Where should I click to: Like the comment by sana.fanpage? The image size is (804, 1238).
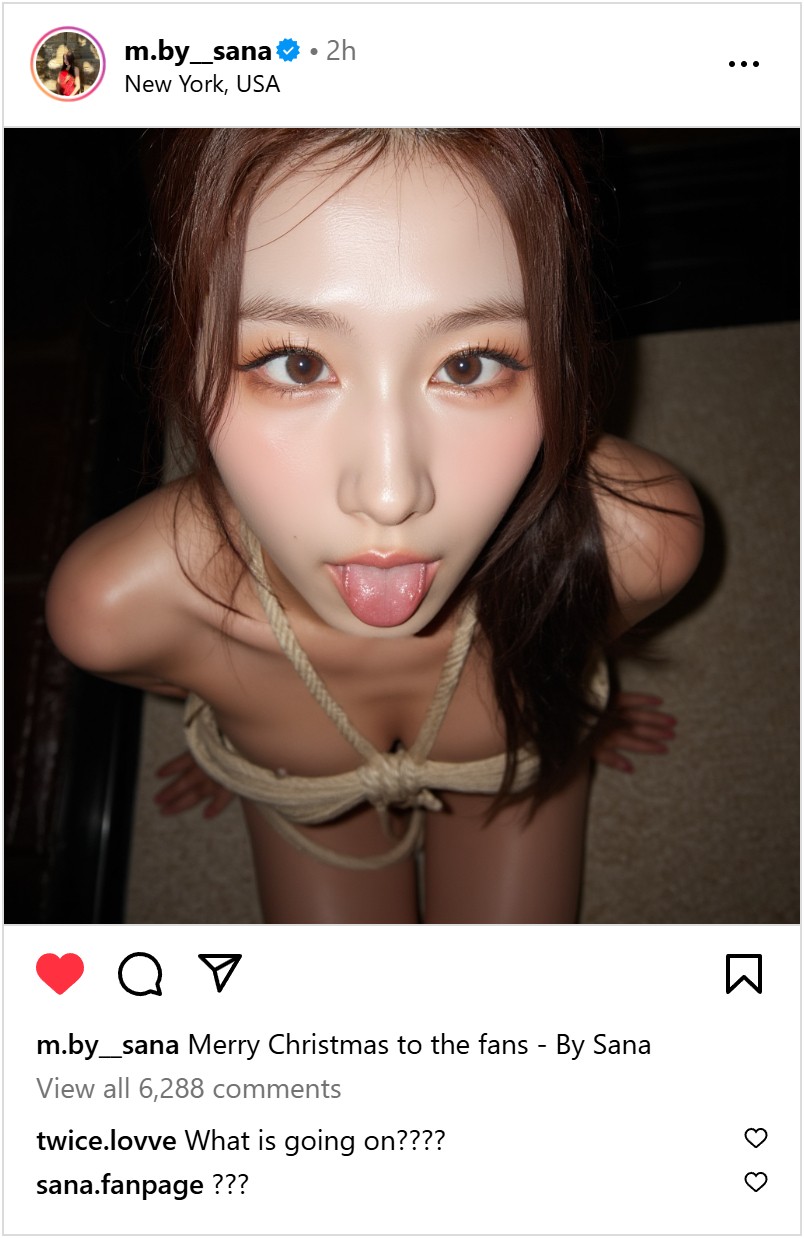pos(756,1182)
